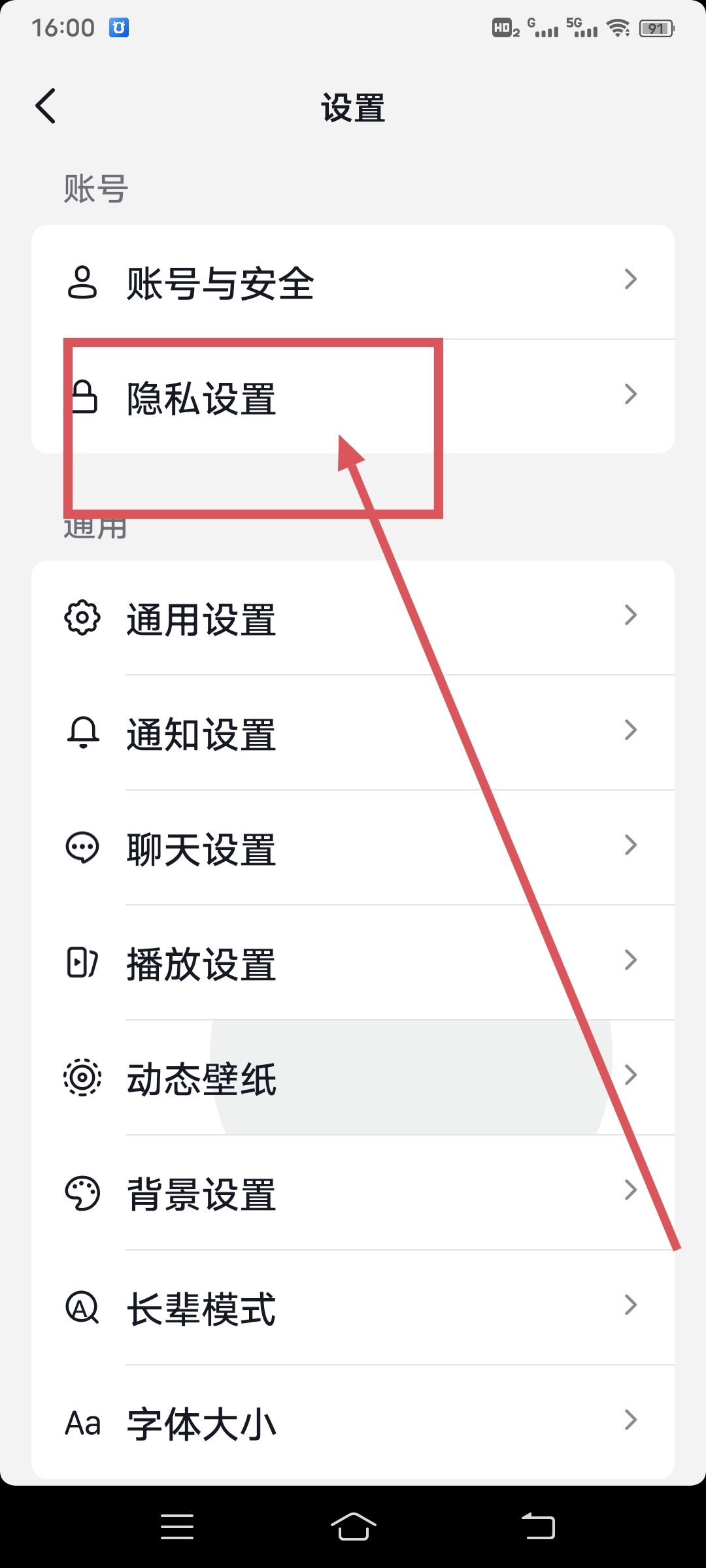Select the gear icon for 通用设置
The image size is (706, 1568).
[82, 617]
